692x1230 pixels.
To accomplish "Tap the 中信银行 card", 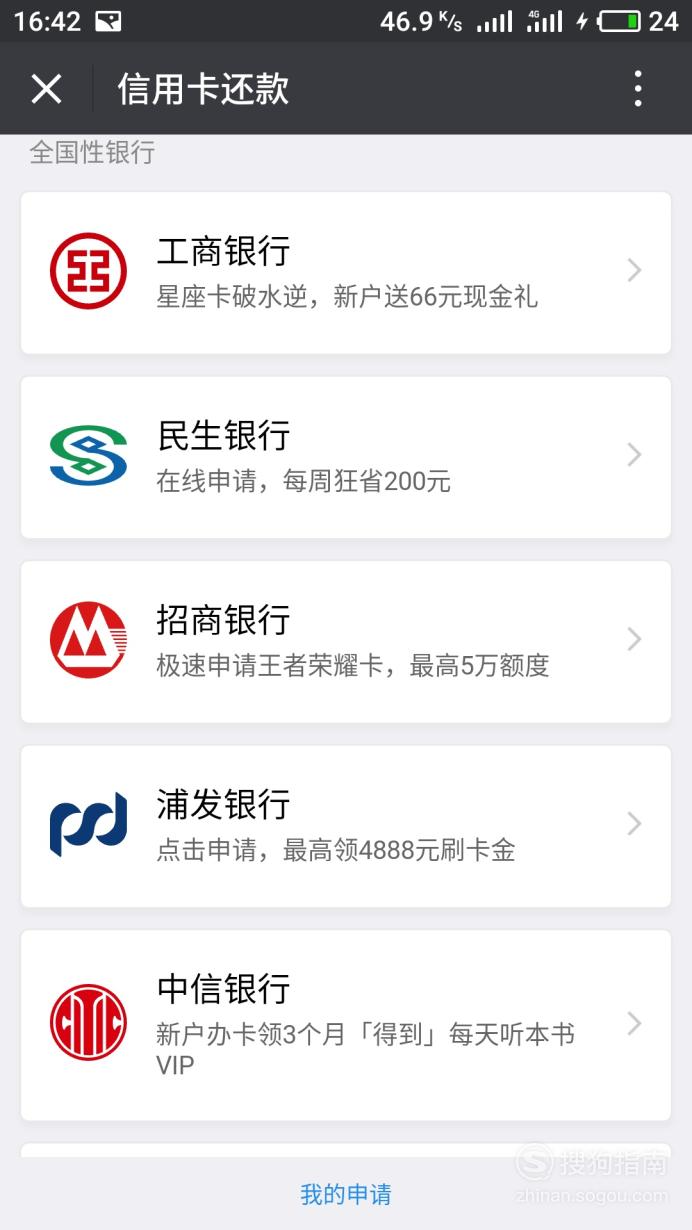I will point(346,1025).
